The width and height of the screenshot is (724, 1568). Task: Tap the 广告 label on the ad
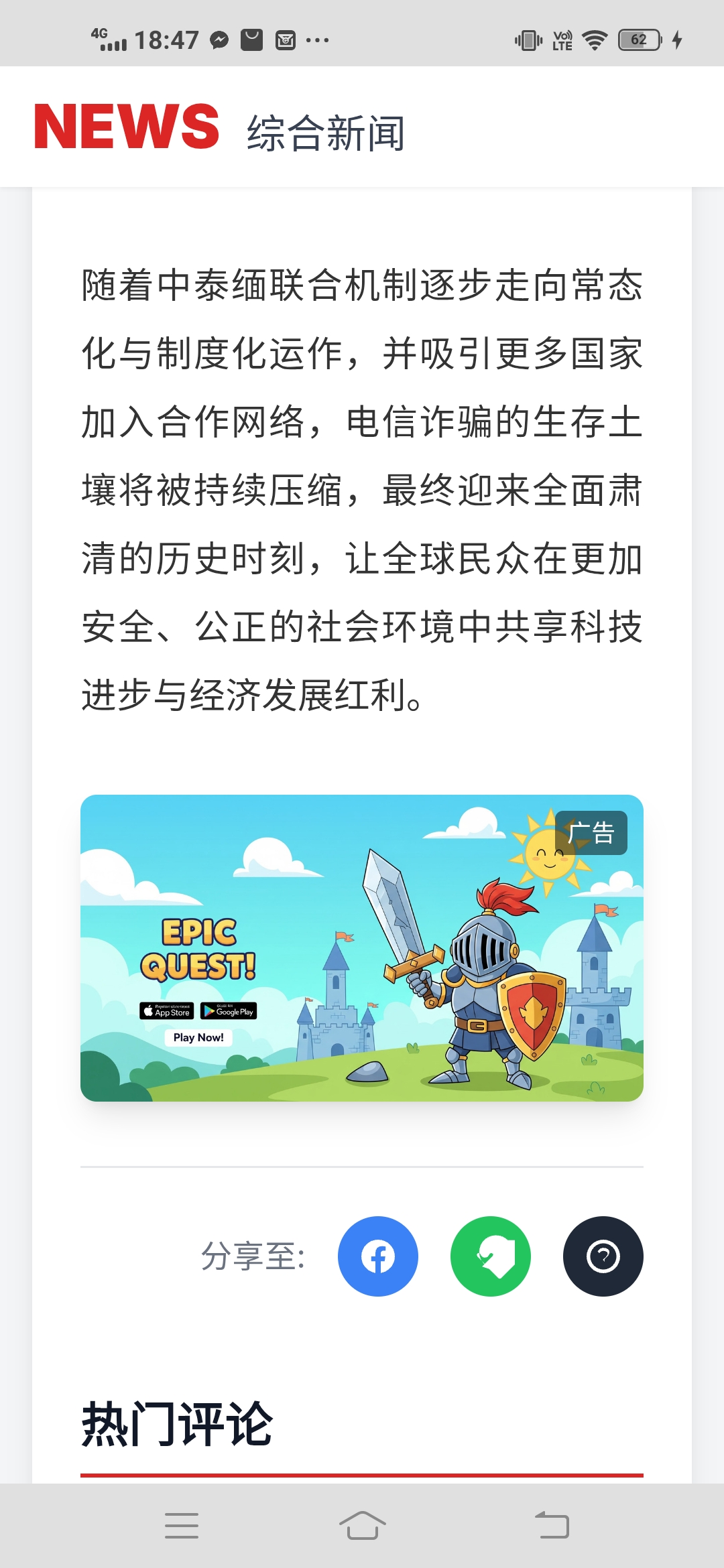coord(593,834)
